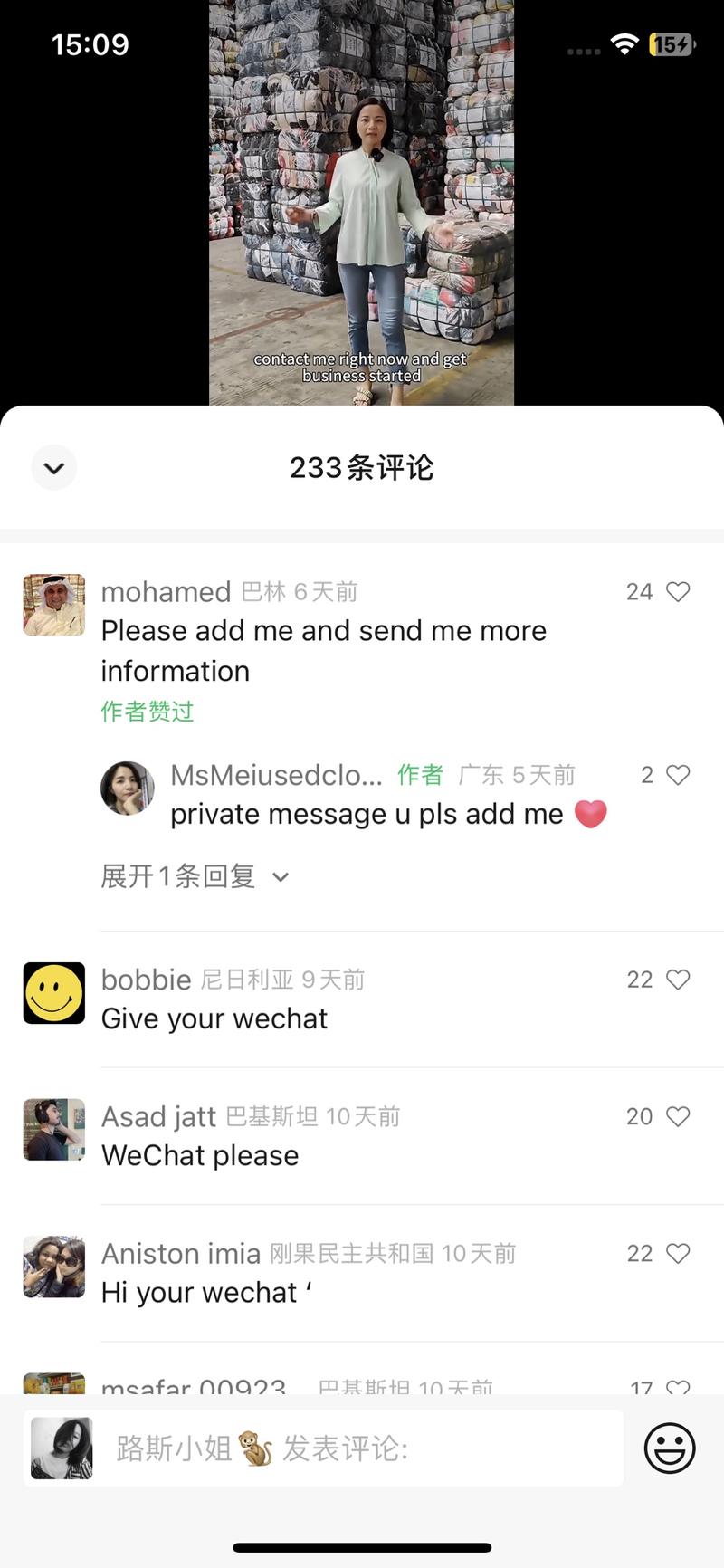Viewport: 724px width, 1568px height.
Task: Tap the comment input field to write
Action: [x=362, y=1448]
